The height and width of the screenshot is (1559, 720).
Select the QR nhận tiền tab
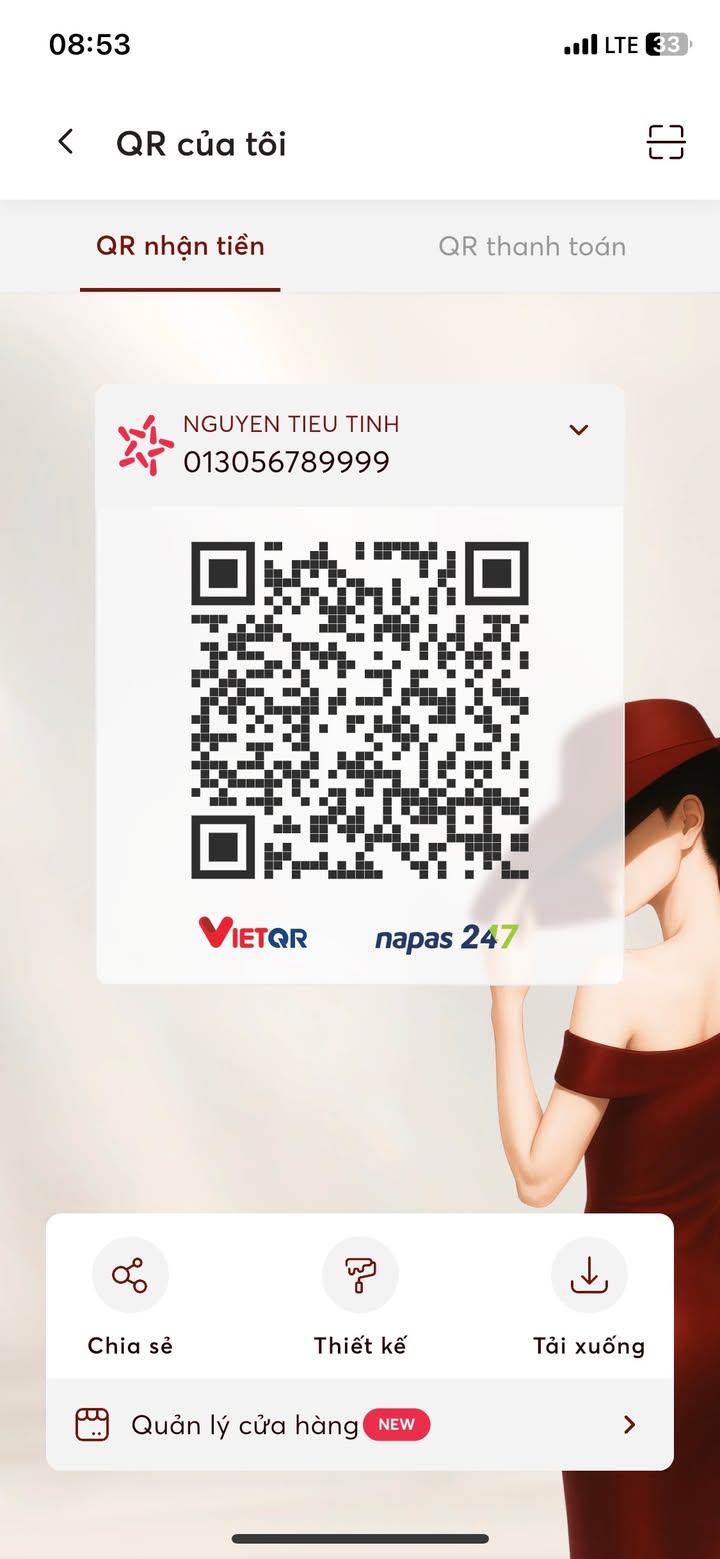180,246
